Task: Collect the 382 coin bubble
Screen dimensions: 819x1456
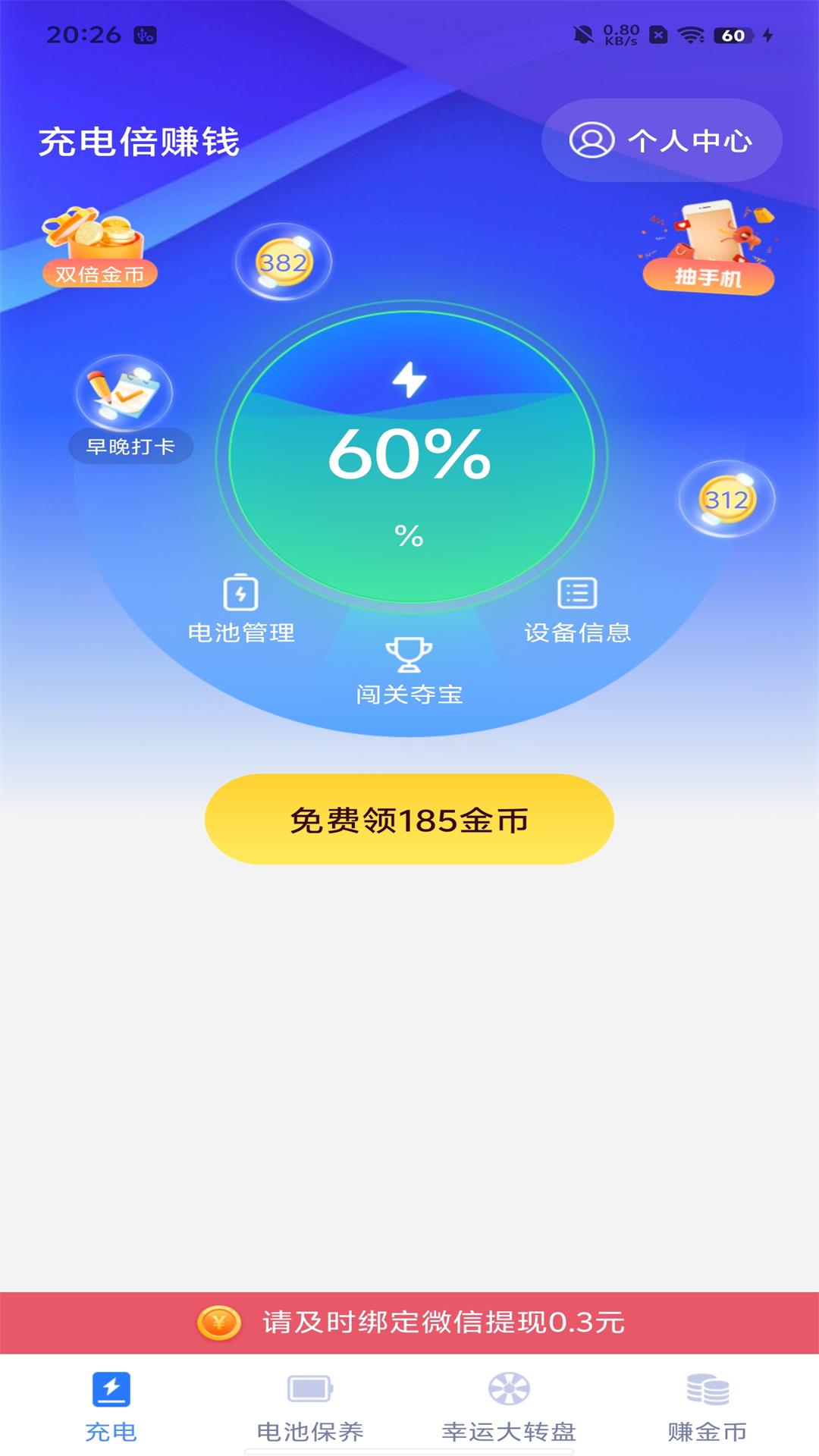Action: tap(284, 262)
